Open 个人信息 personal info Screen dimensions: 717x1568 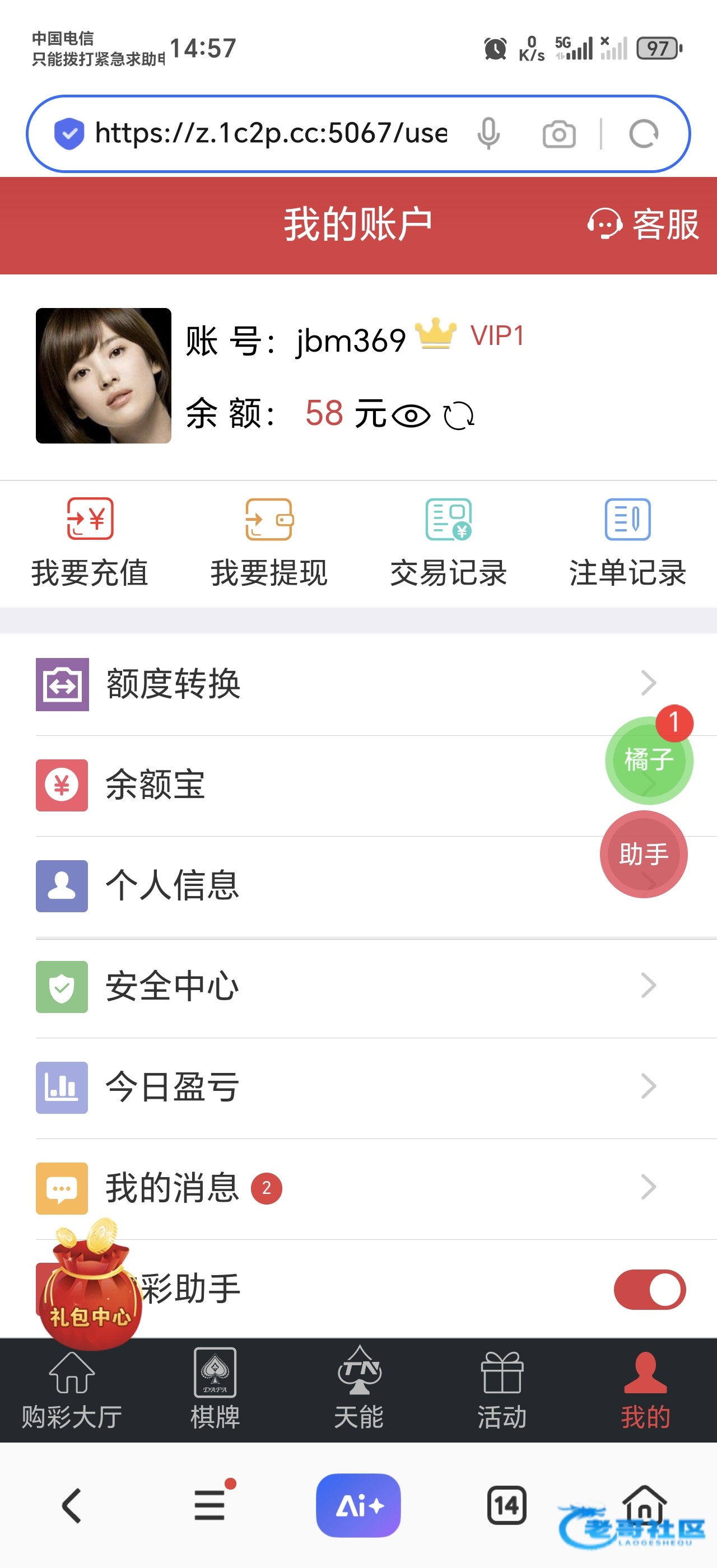pyautogui.click(x=304, y=886)
